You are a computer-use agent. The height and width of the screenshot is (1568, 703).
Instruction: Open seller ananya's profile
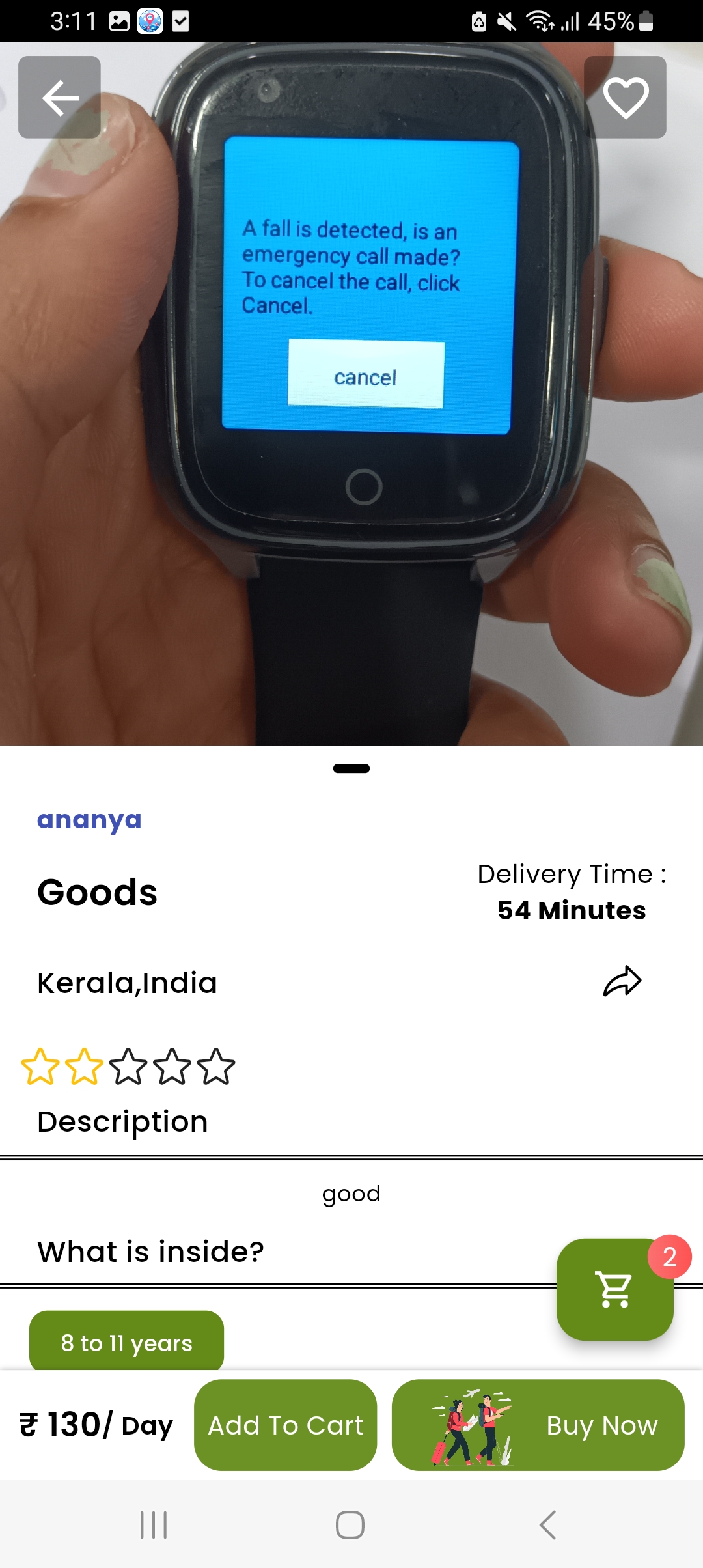(x=89, y=820)
